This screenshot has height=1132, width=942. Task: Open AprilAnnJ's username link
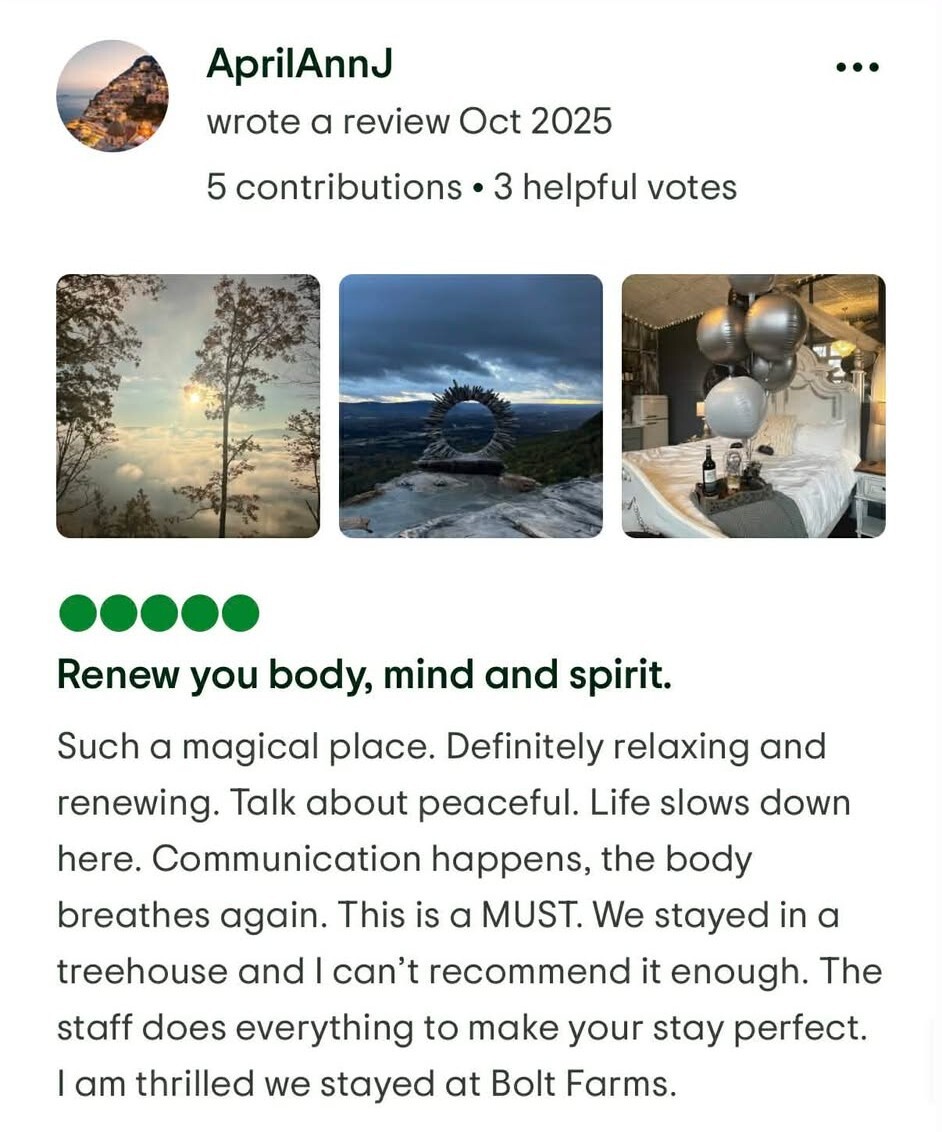(299, 64)
